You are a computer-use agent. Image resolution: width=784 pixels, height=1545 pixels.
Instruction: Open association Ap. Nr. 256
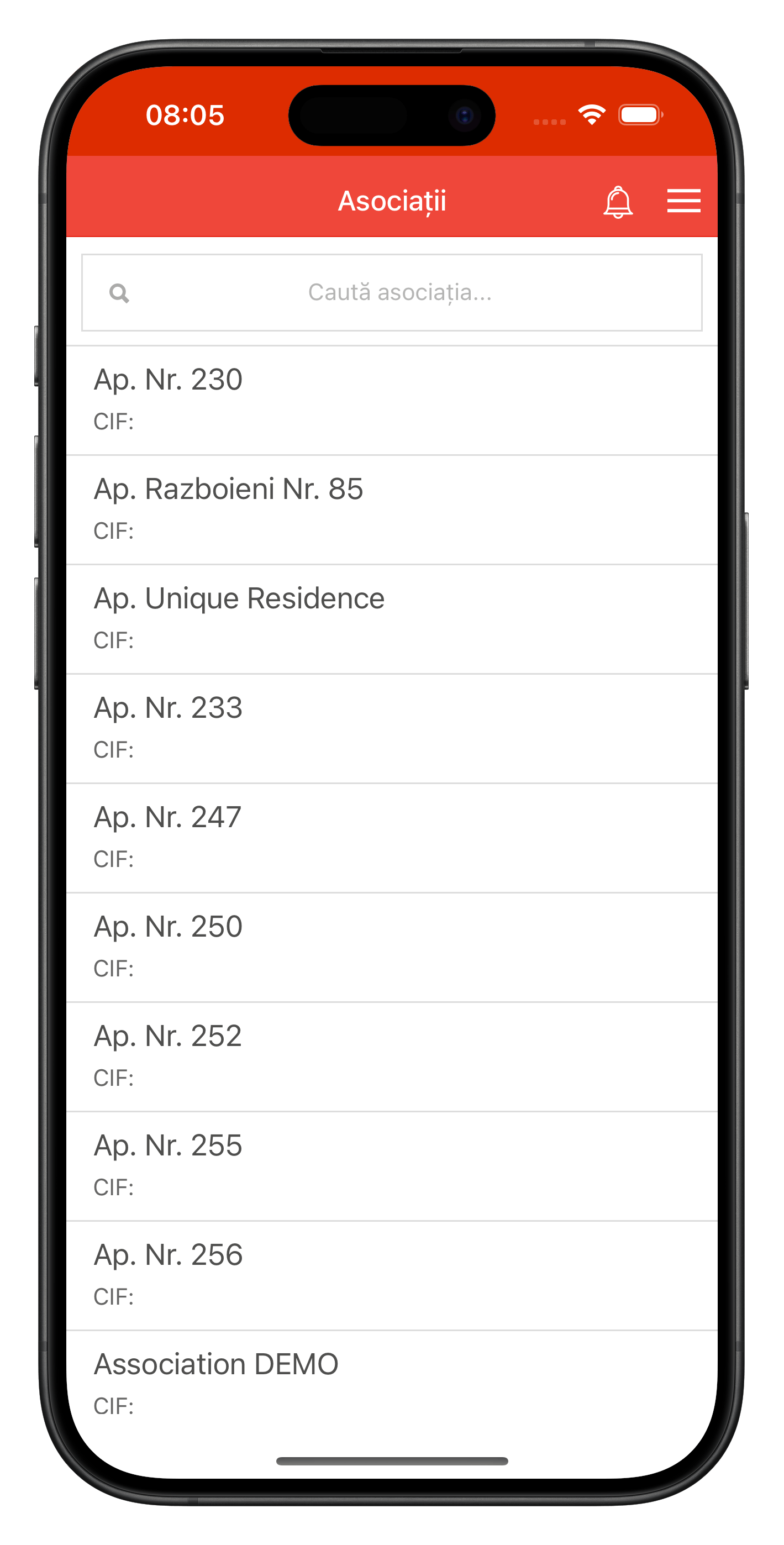(392, 1276)
